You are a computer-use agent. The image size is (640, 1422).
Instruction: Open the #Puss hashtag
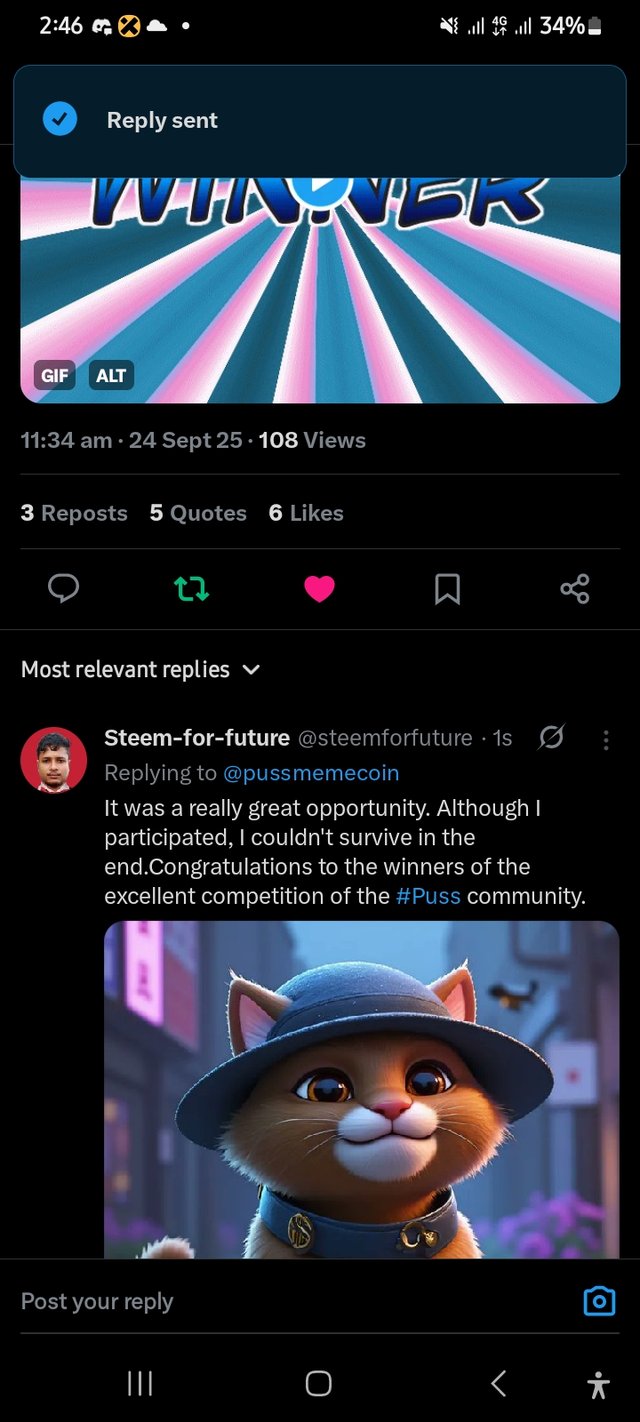[x=428, y=896]
